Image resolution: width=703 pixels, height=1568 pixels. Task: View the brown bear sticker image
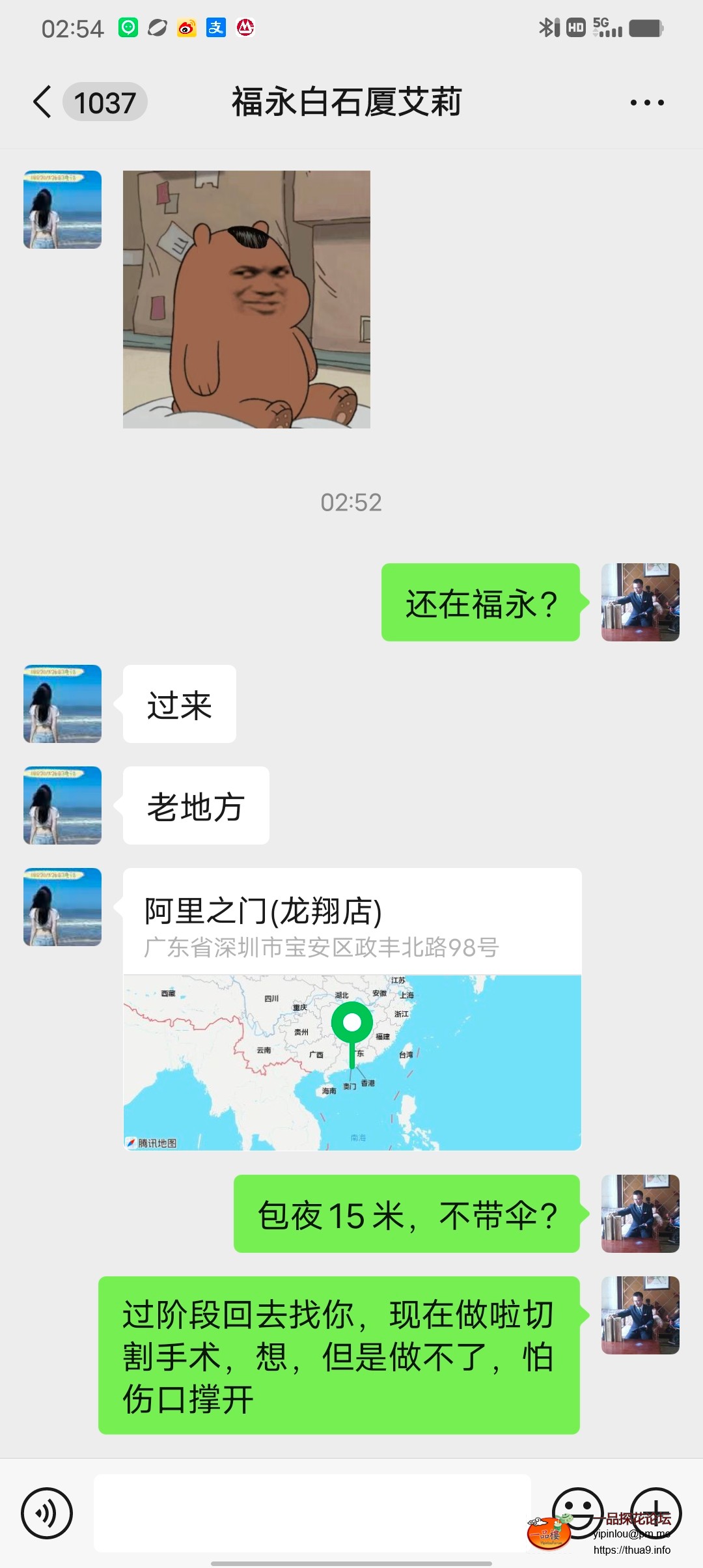click(x=247, y=300)
